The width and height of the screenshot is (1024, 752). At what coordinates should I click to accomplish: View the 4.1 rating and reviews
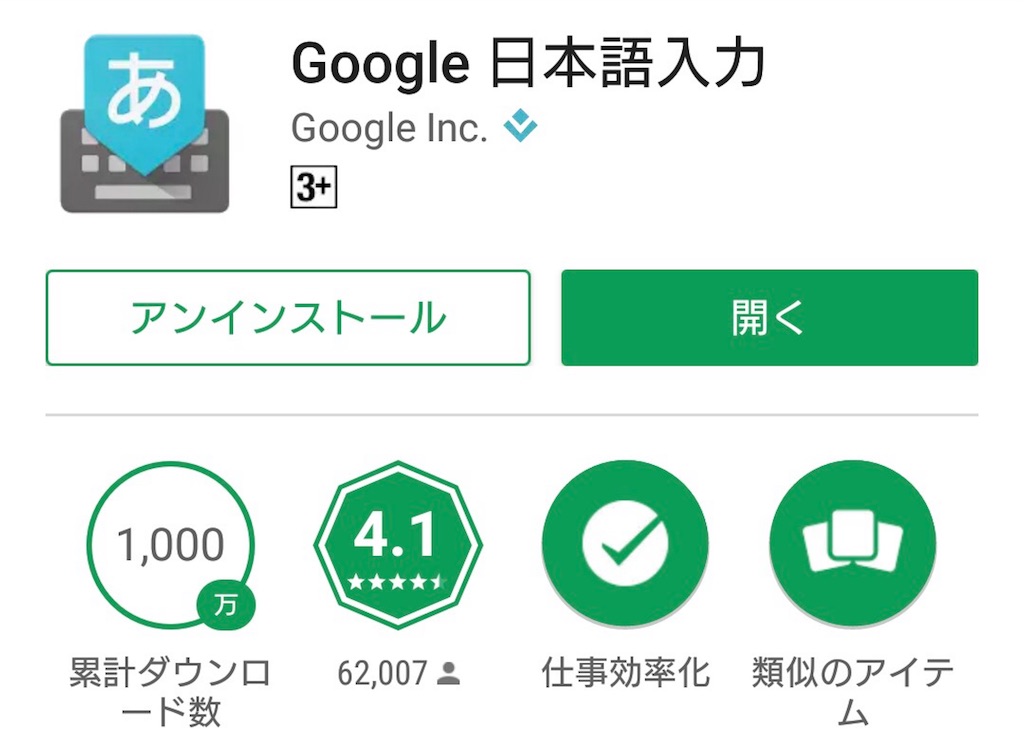tap(398, 545)
